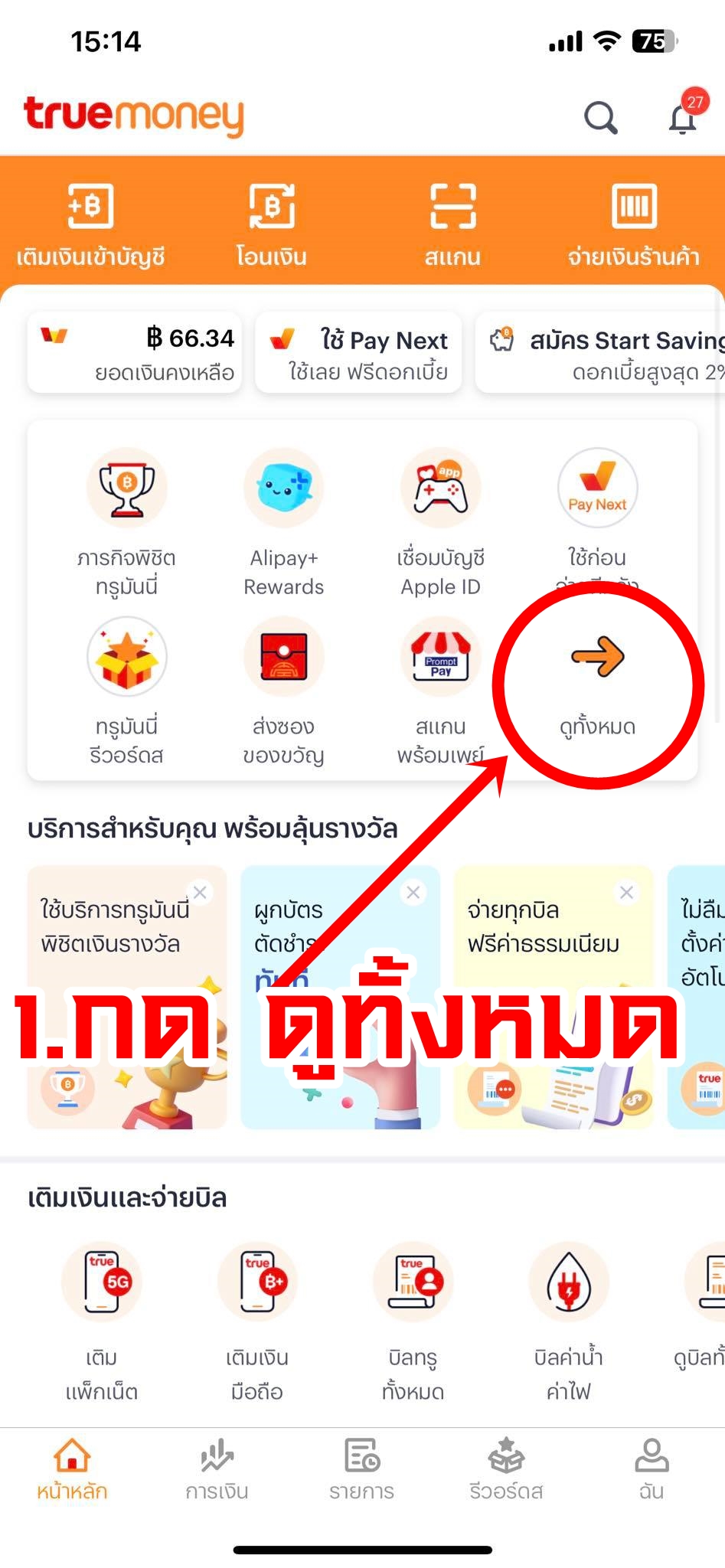View the ฿ 66.34 balance card
The image size is (725, 1568).
135,352
